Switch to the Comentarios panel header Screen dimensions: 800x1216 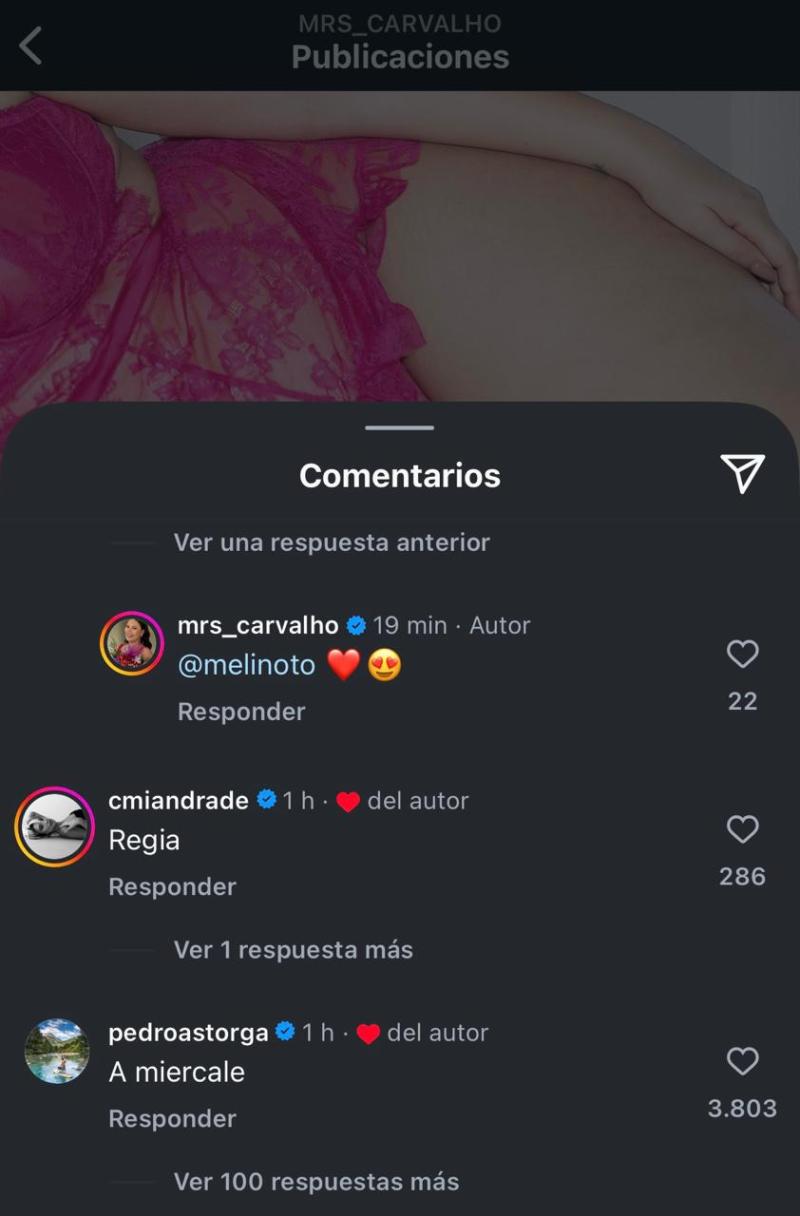tap(399, 477)
